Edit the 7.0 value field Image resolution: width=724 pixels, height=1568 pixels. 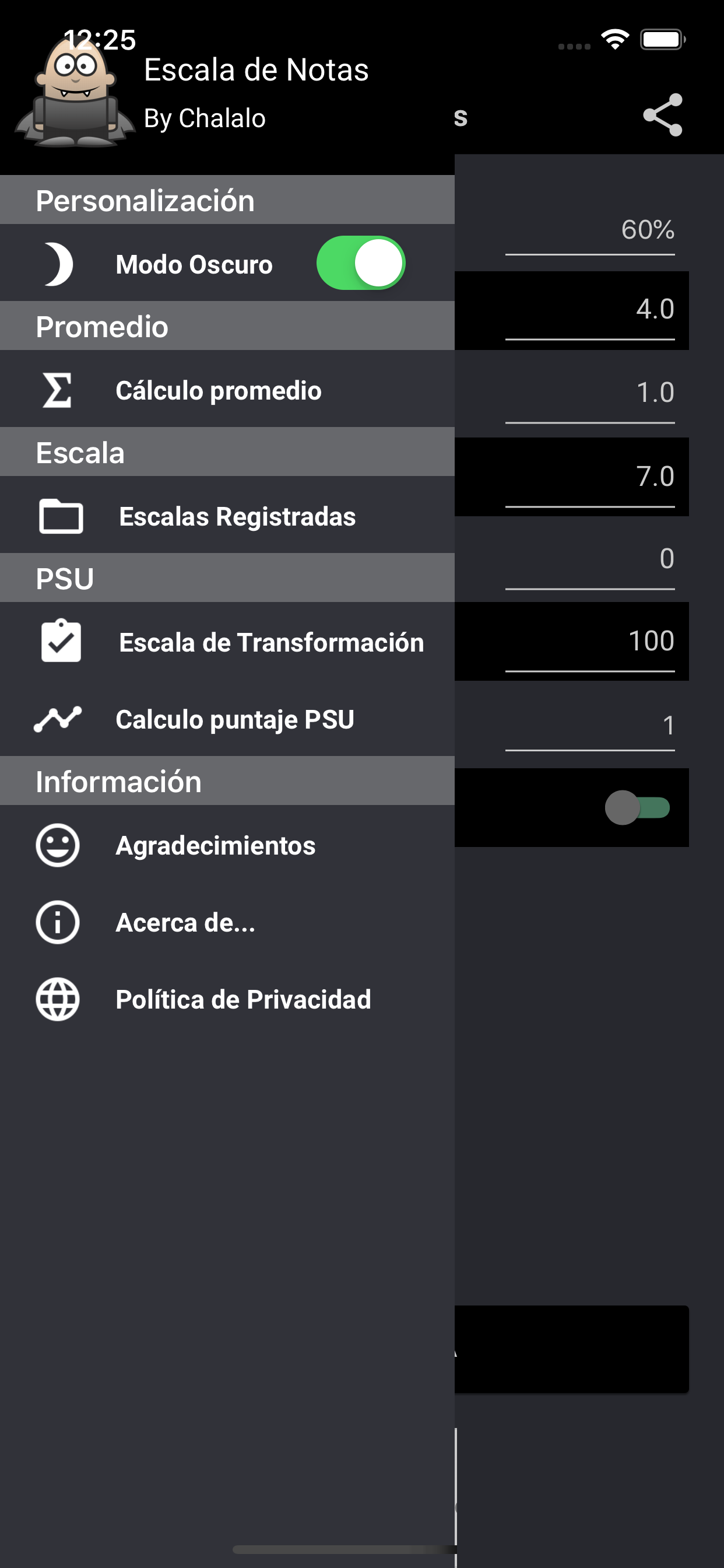click(x=589, y=477)
